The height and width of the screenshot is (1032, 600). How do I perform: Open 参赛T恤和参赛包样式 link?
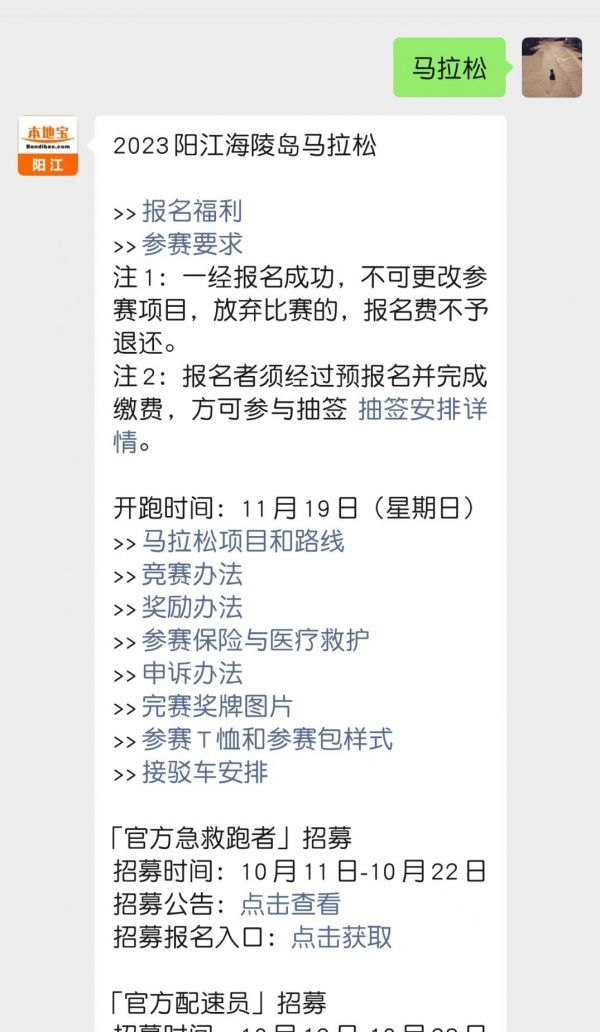click(267, 739)
